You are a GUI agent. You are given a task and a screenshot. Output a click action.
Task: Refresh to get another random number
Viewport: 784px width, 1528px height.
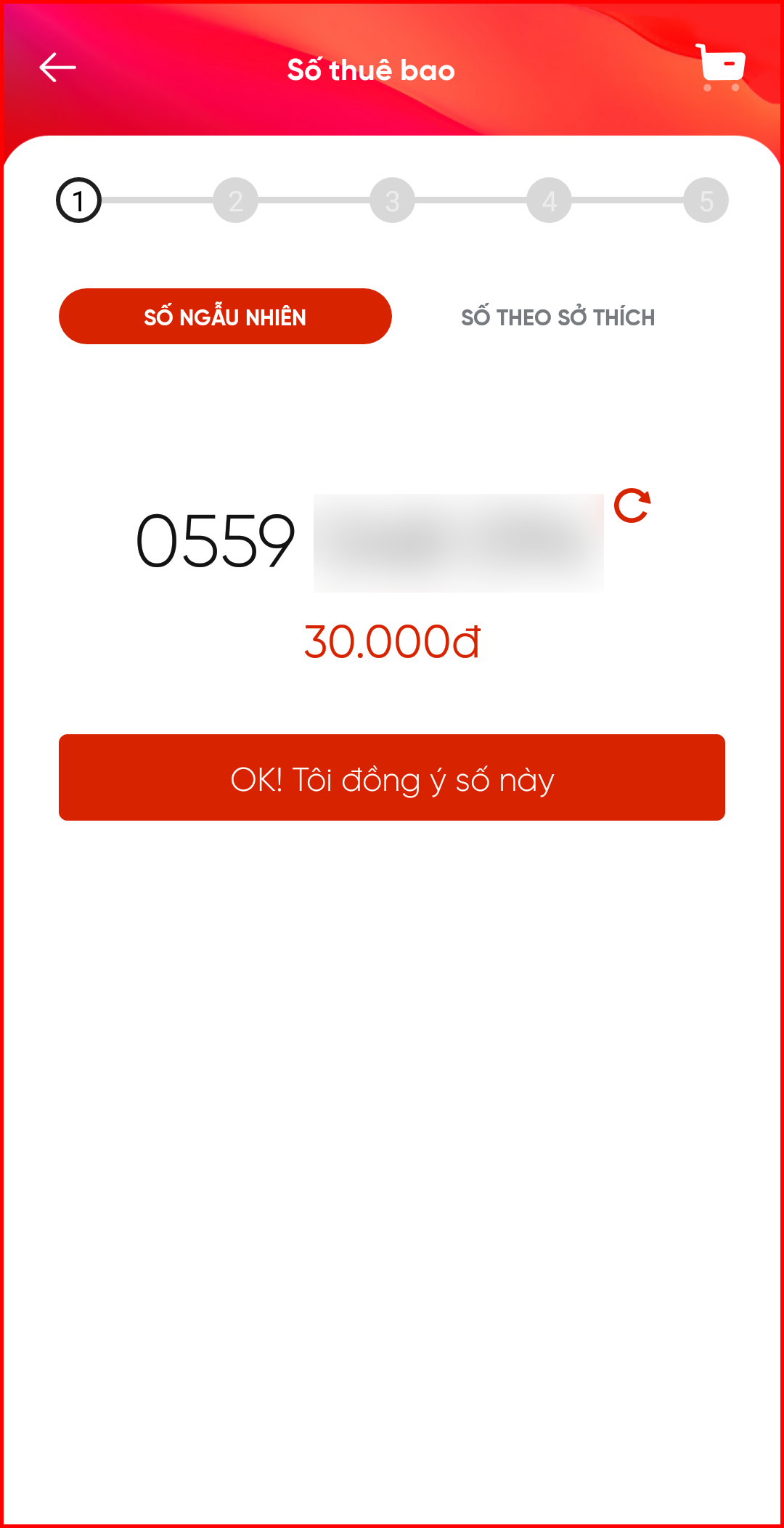coord(632,505)
